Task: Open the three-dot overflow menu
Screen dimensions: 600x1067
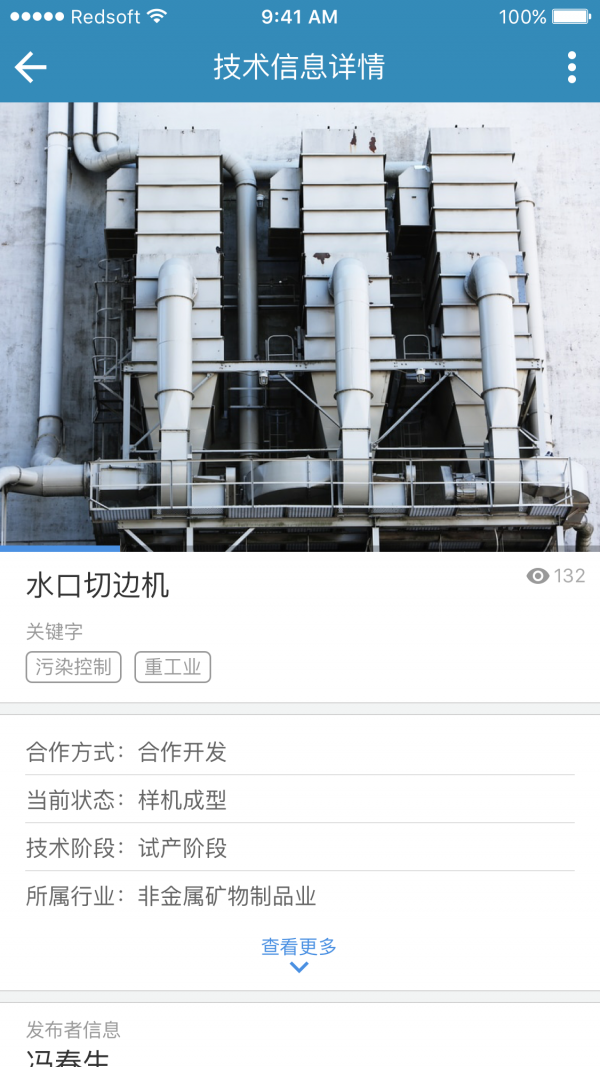Action: 571,67
